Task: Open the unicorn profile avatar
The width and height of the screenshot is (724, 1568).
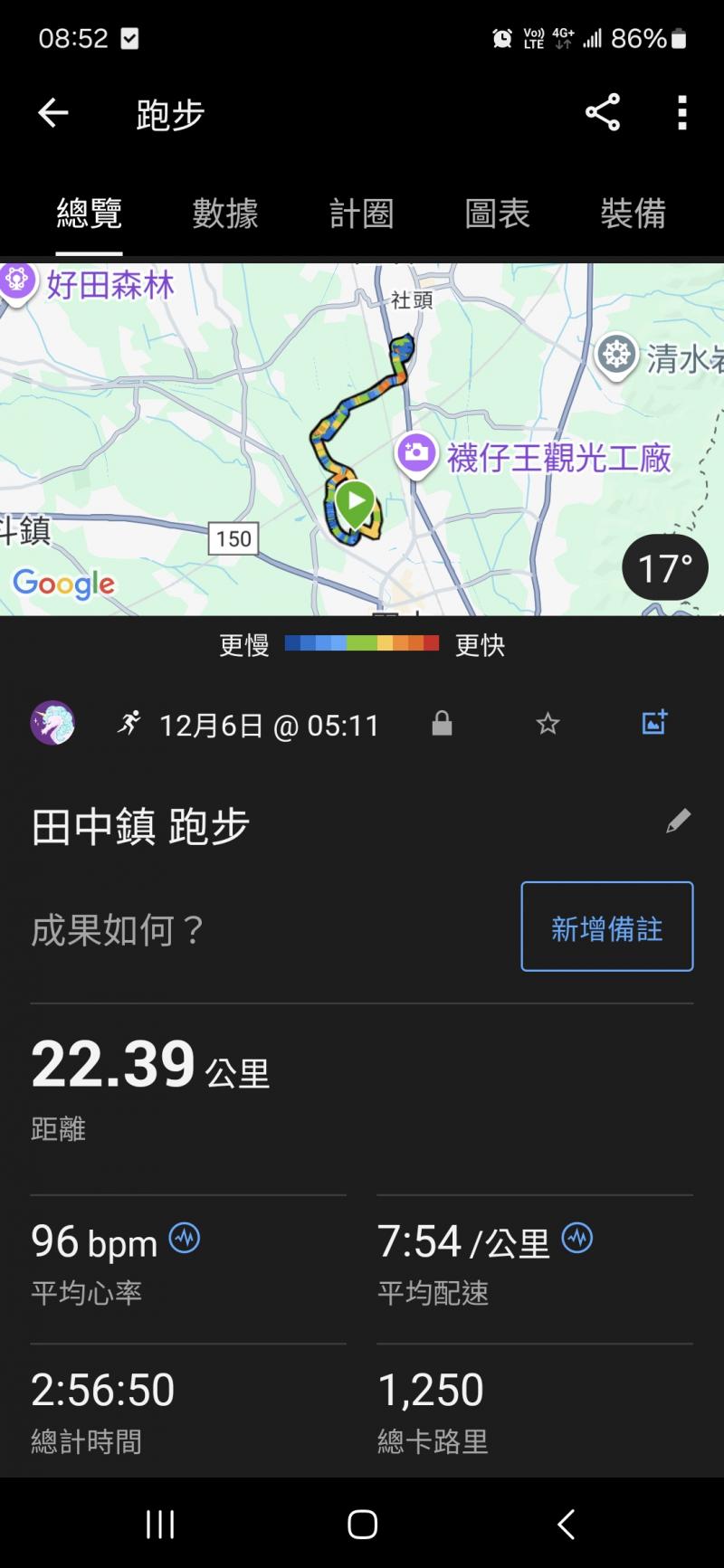Action: [x=52, y=724]
